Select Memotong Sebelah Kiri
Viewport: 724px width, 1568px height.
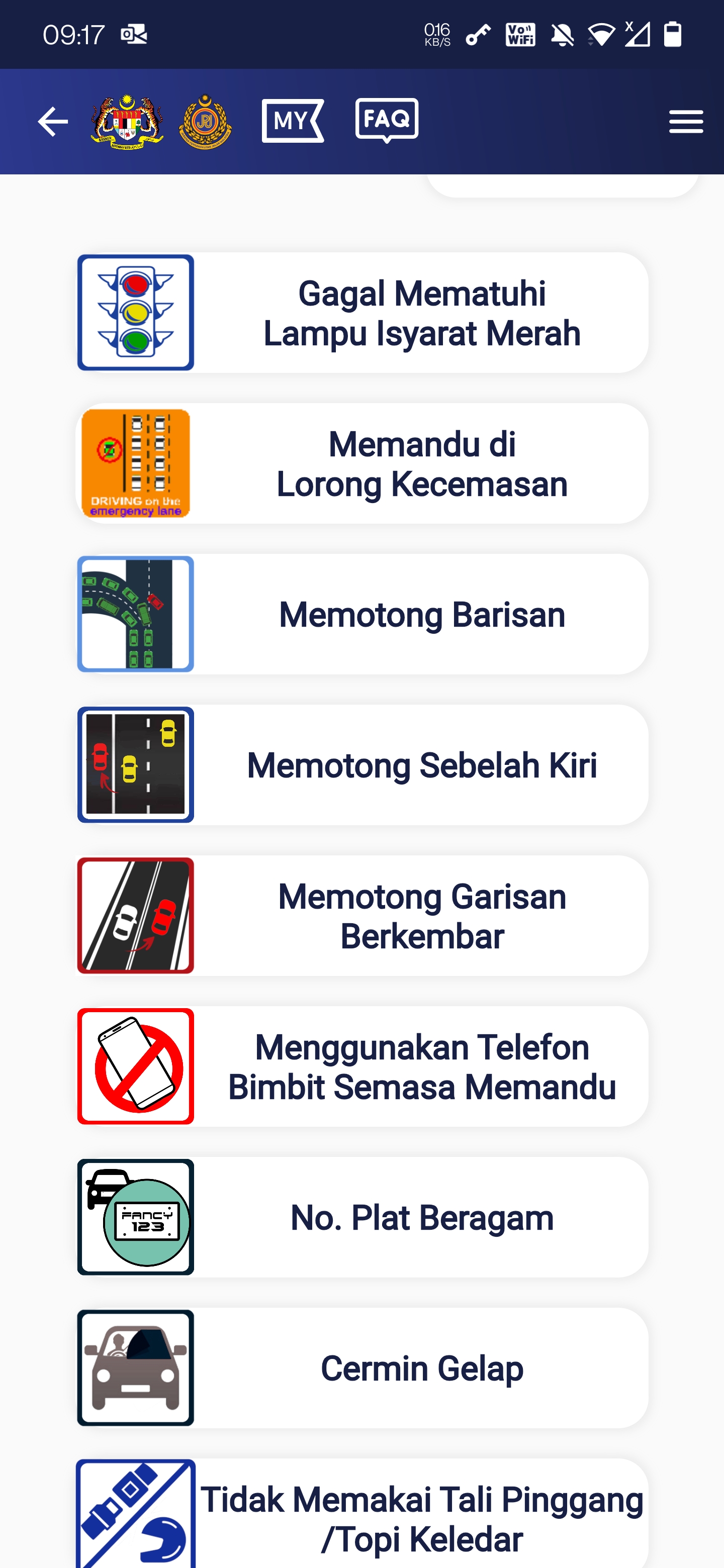[363, 765]
